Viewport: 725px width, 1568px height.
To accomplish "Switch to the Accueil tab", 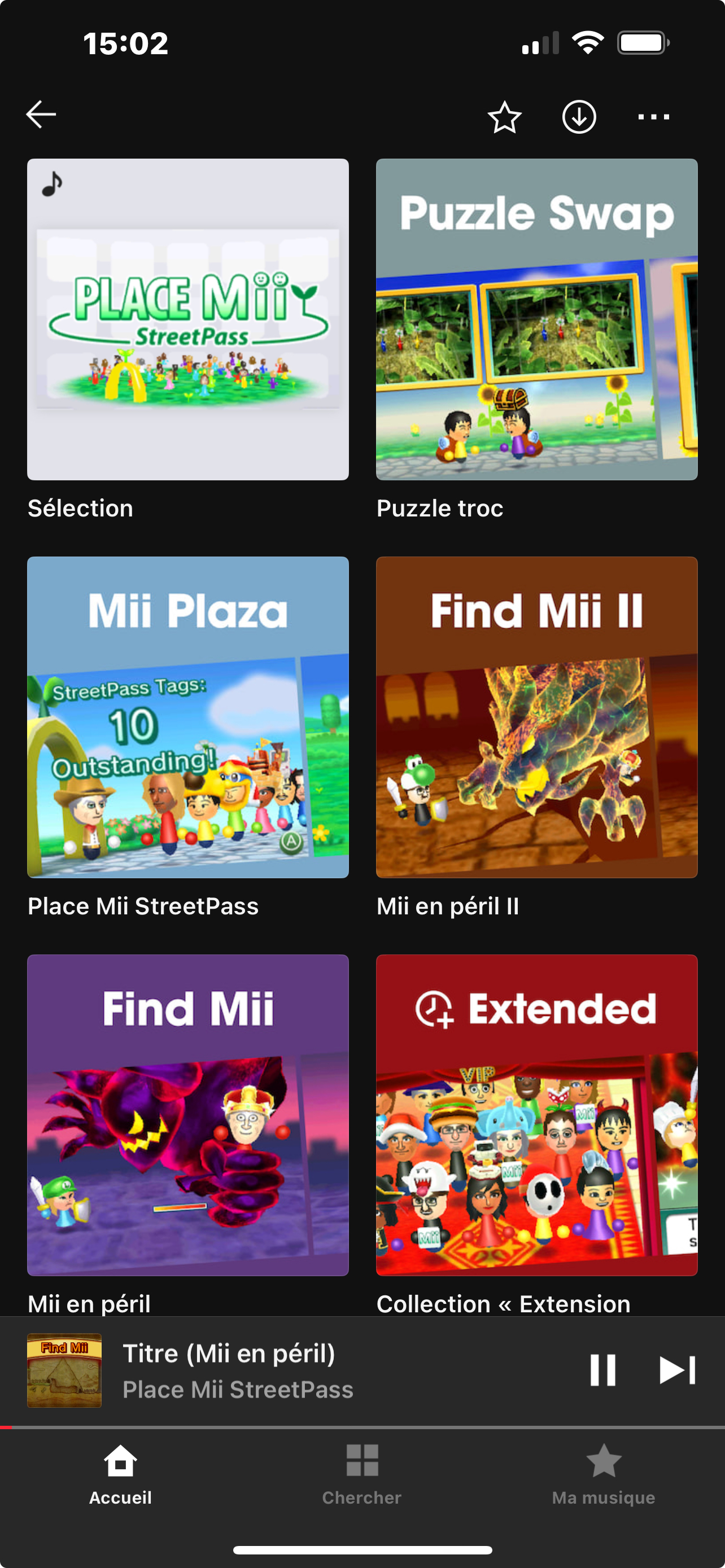I will [x=120, y=1474].
